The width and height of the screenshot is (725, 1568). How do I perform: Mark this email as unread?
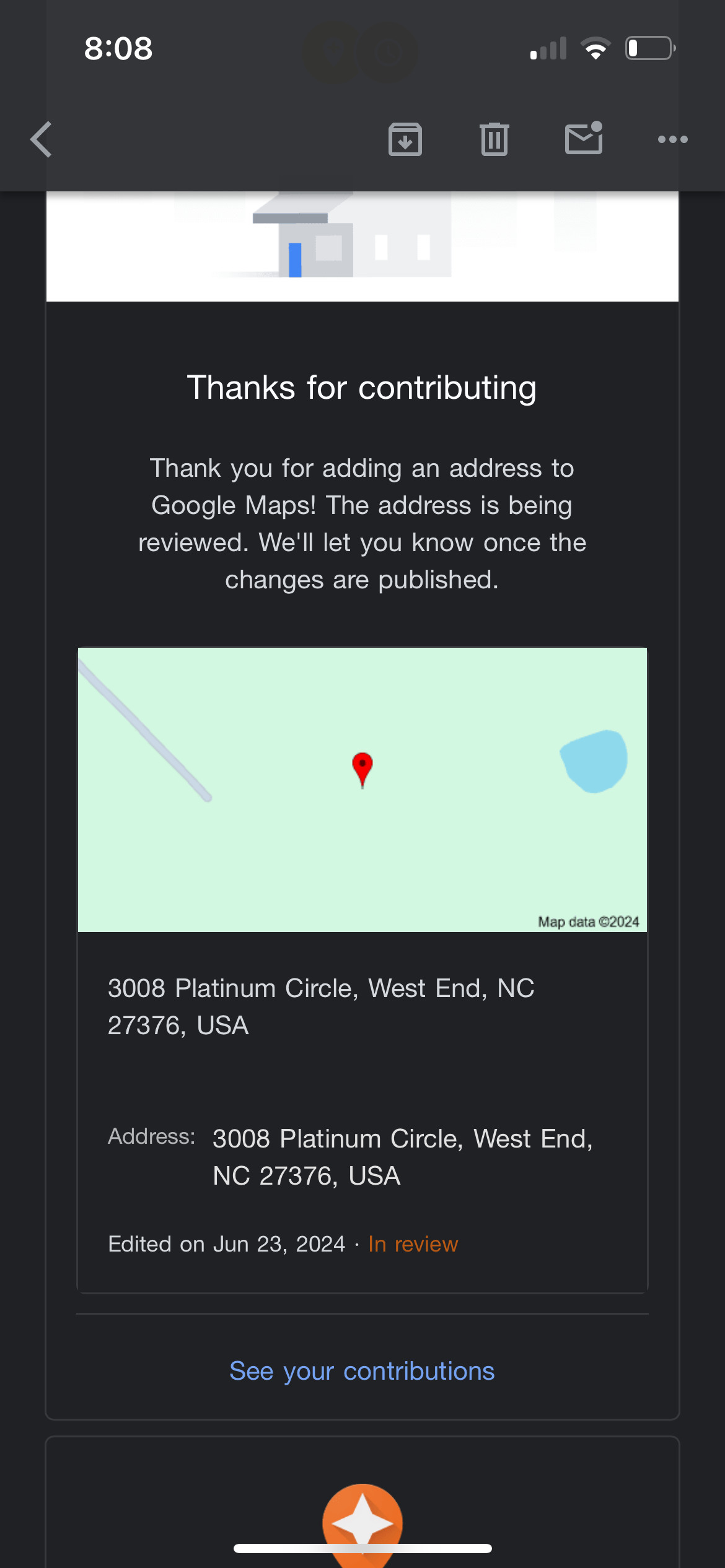(583, 138)
